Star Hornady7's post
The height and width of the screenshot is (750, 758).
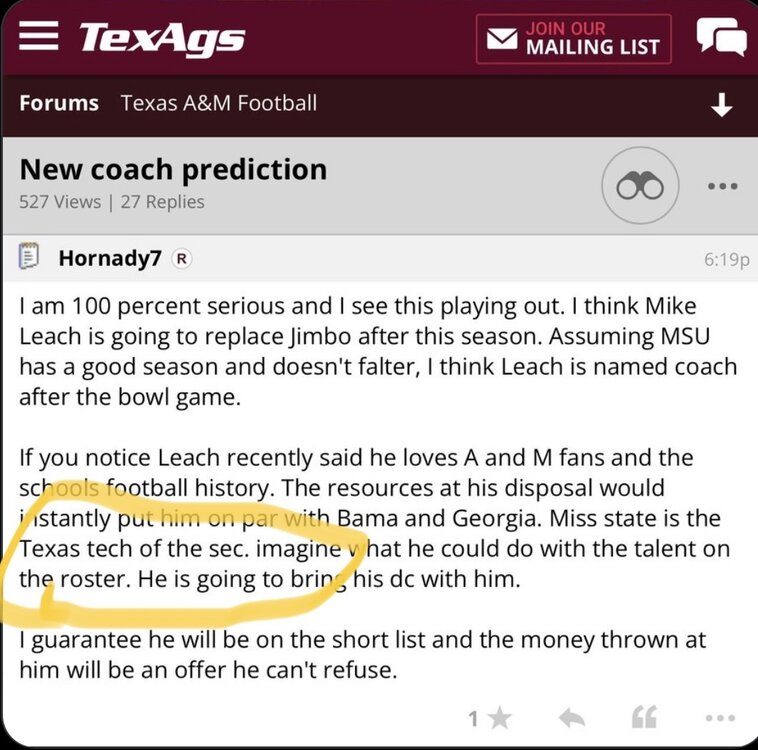pyautogui.click(x=500, y=718)
